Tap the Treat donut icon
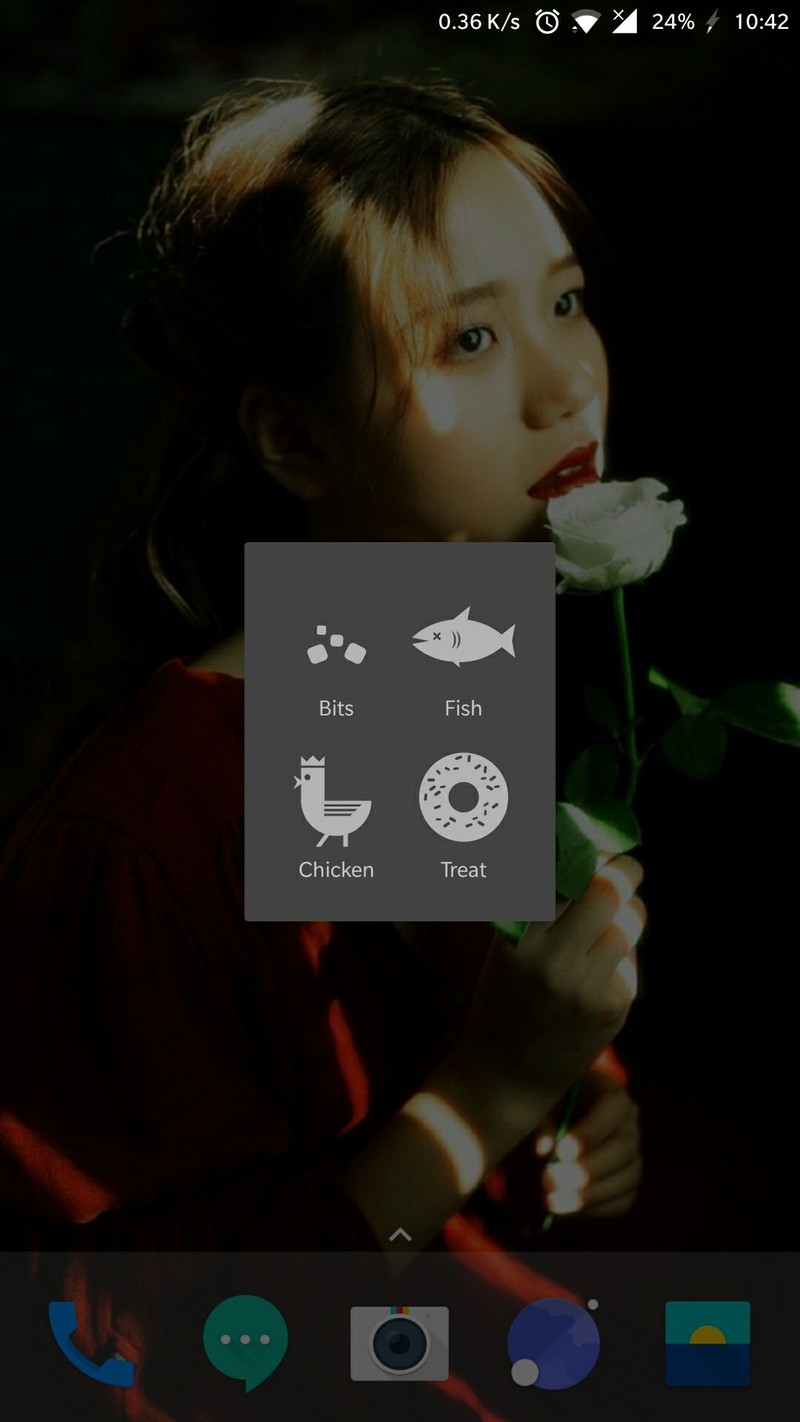Image resolution: width=800 pixels, height=1422 pixels. click(463, 798)
